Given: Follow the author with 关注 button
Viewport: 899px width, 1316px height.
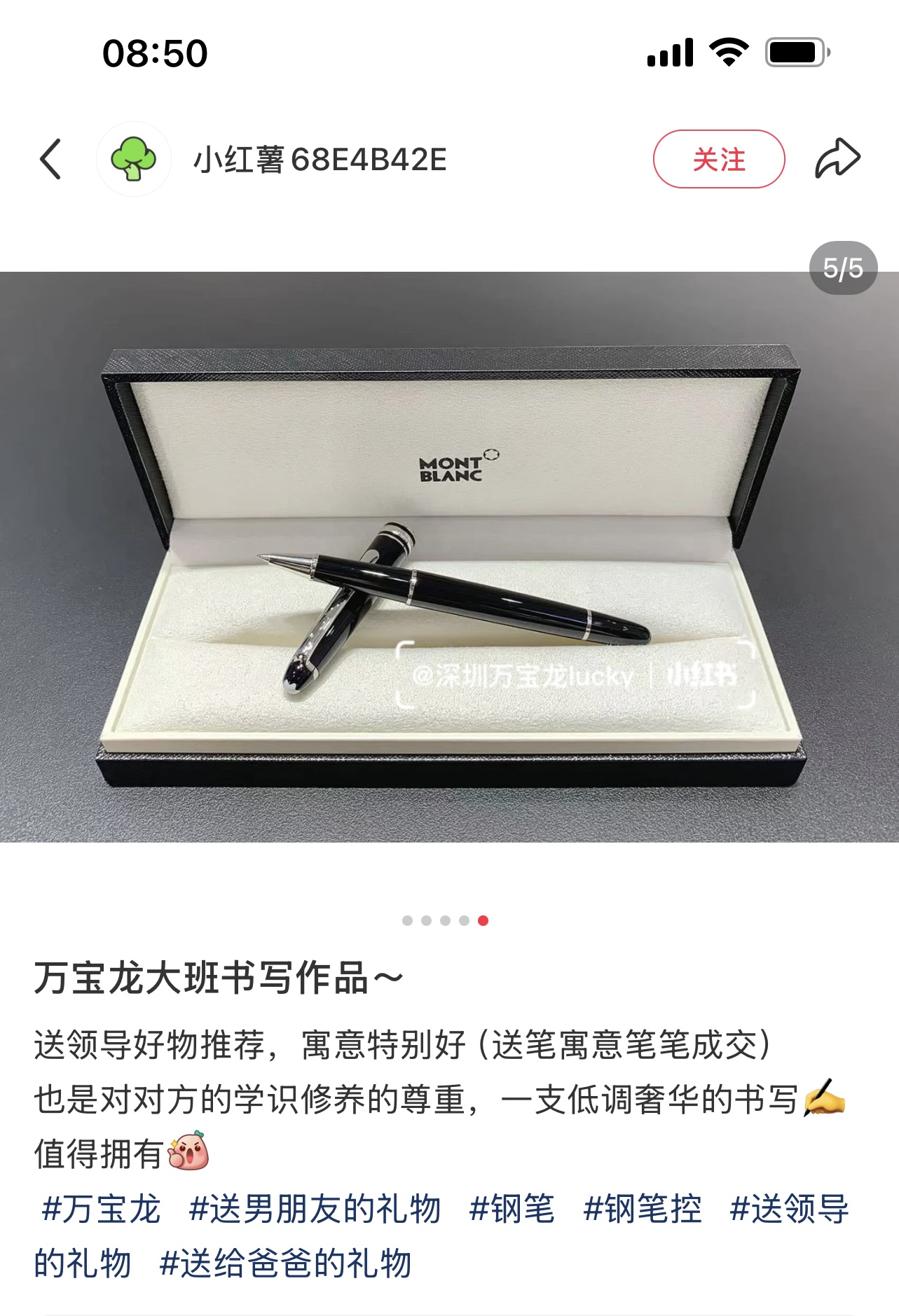Looking at the screenshot, I should coord(718,160).
